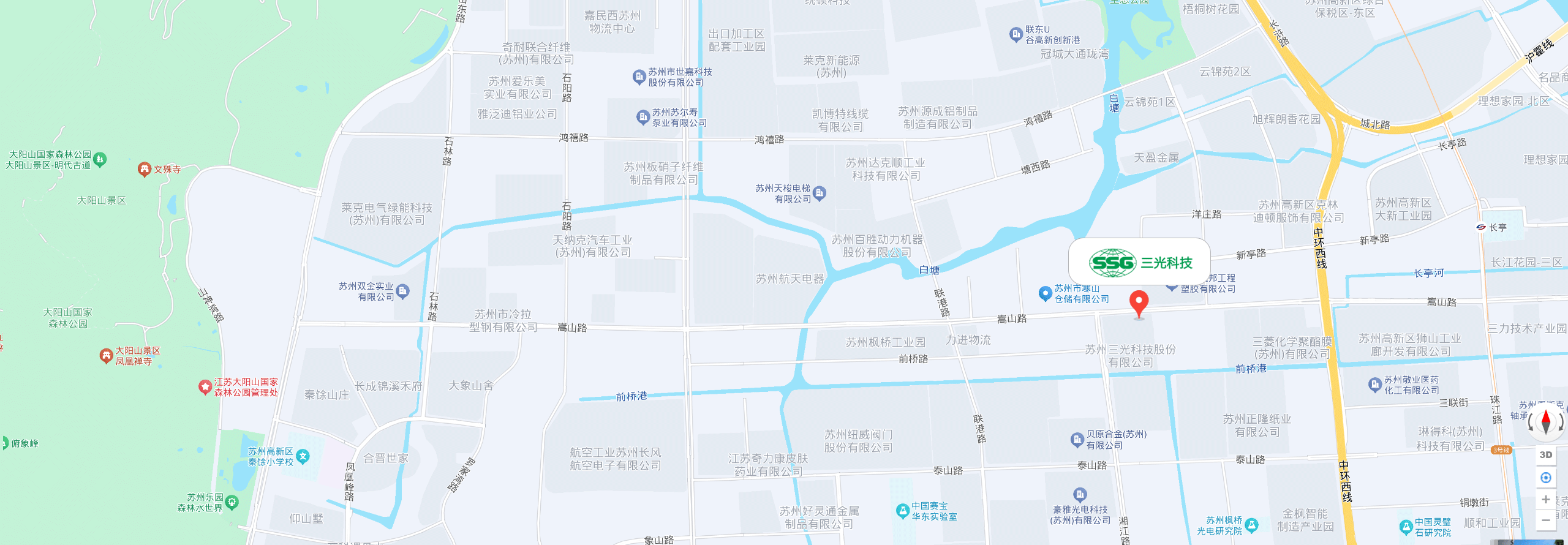Switch the map to 3D view
The image size is (1568, 545).
tap(1546, 455)
